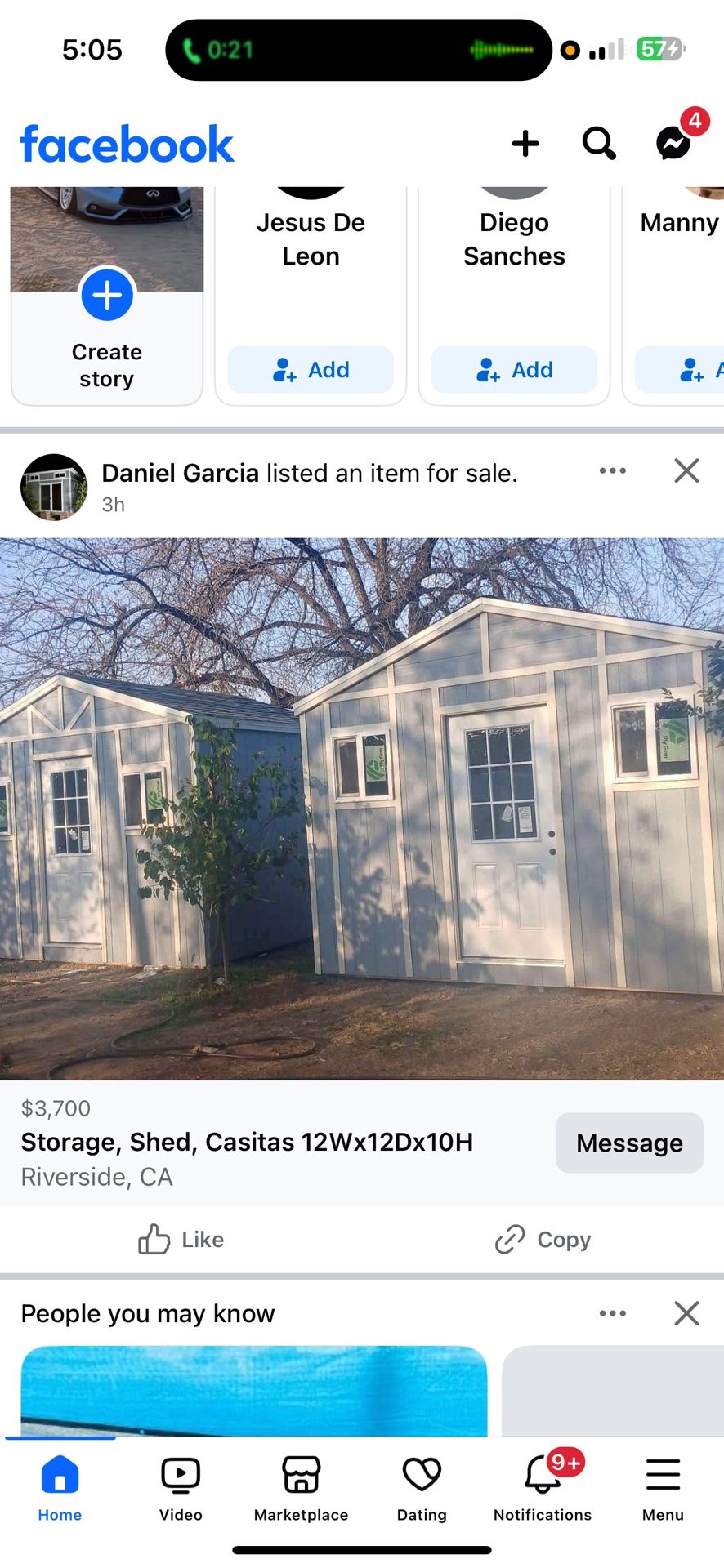Viewport: 724px width, 1568px height.
Task: Open options for People you may know
Action: pos(611,1313)
